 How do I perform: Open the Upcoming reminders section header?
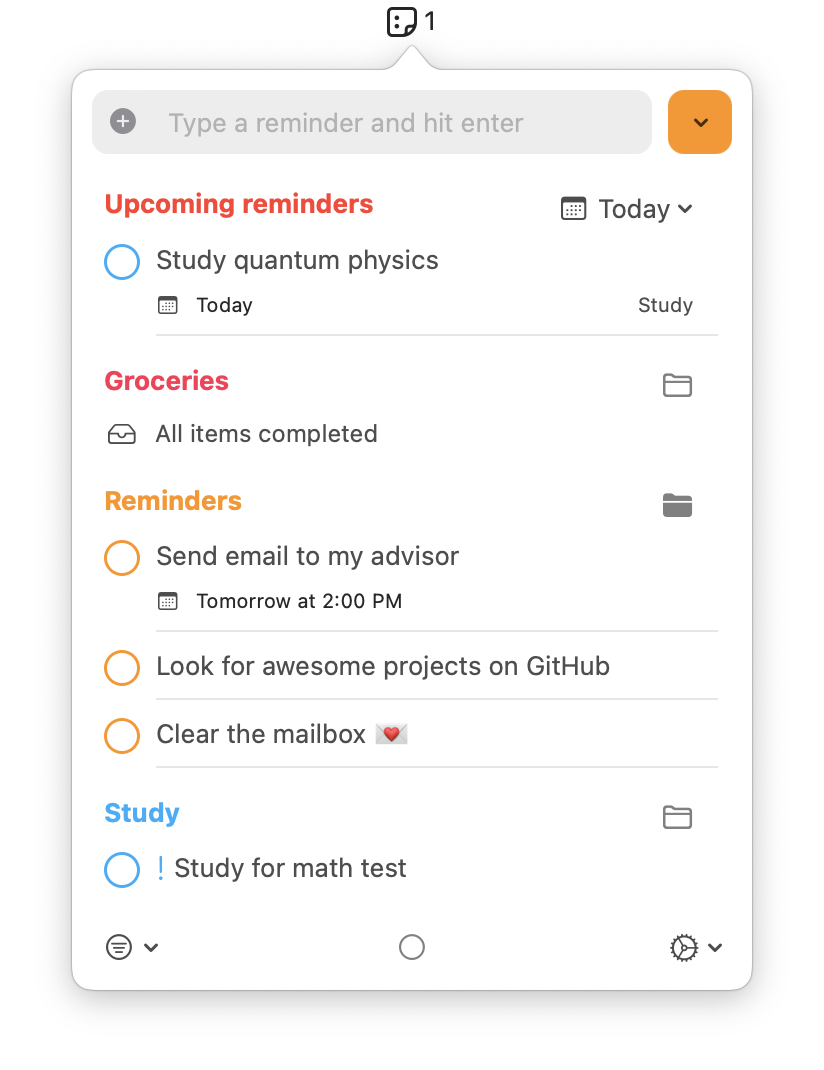pos(239,204)
